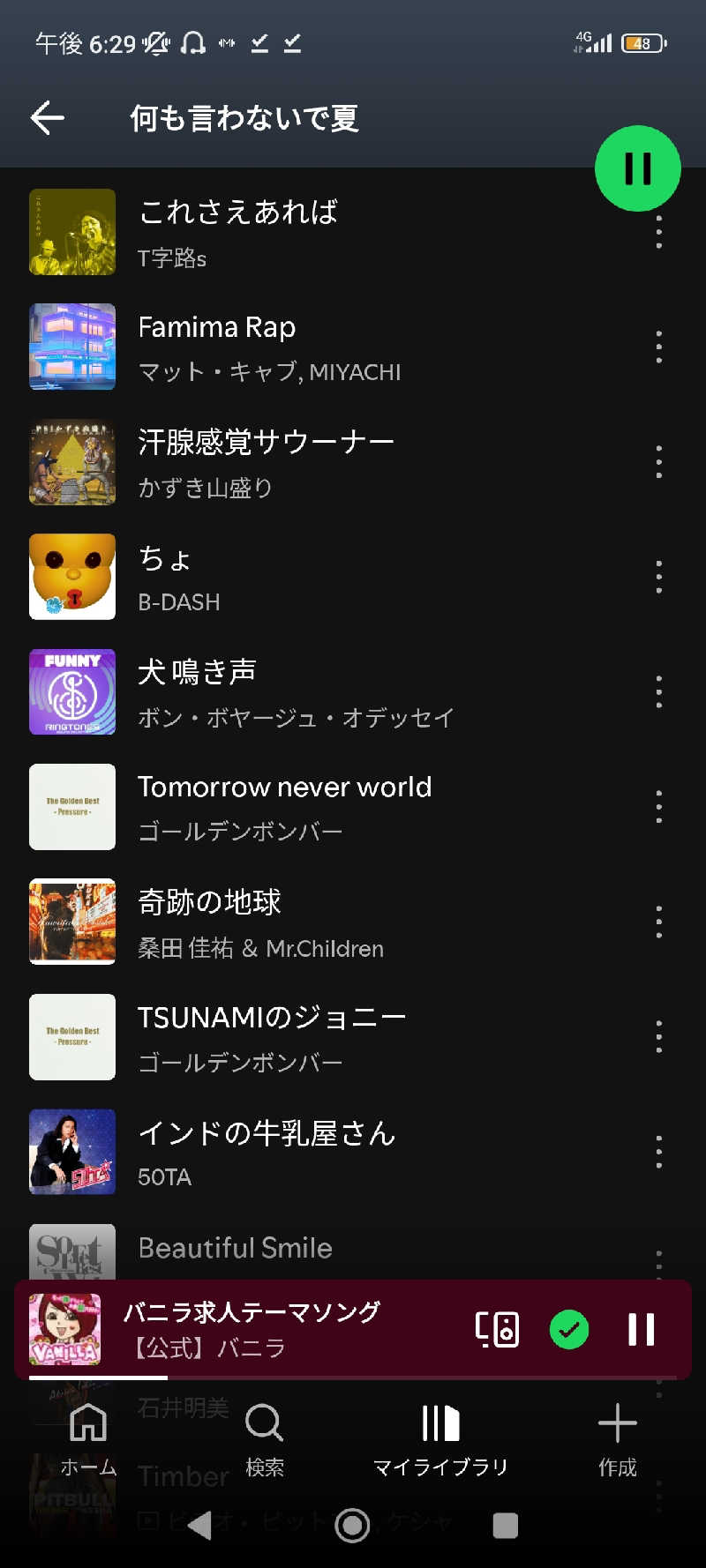Open more options for Famima Rap
Image resolution: width=706 pixels, height=1568 pixels.
658,347
